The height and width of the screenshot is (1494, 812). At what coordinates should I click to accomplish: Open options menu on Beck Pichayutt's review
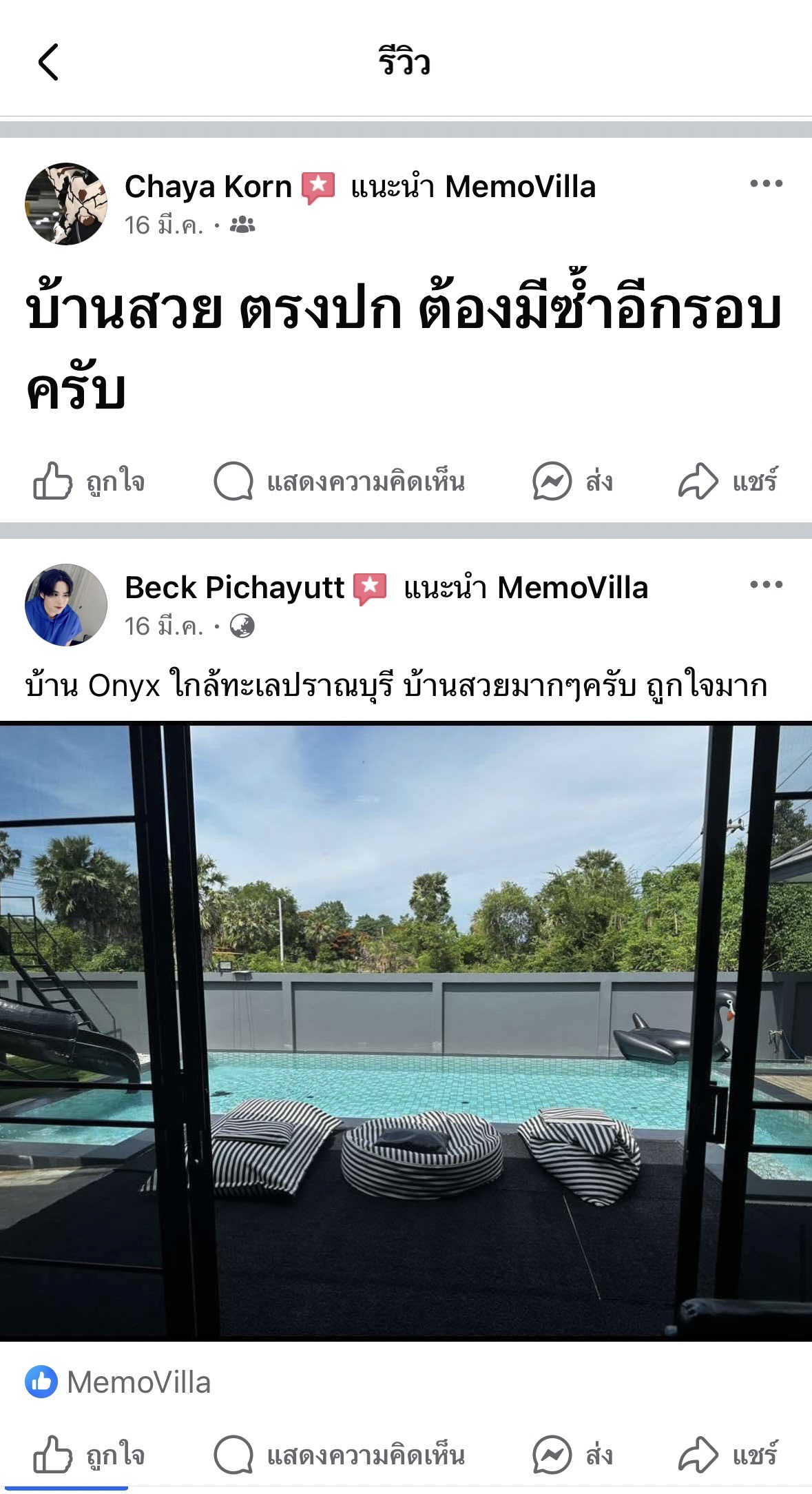click(x=766, y=584)
